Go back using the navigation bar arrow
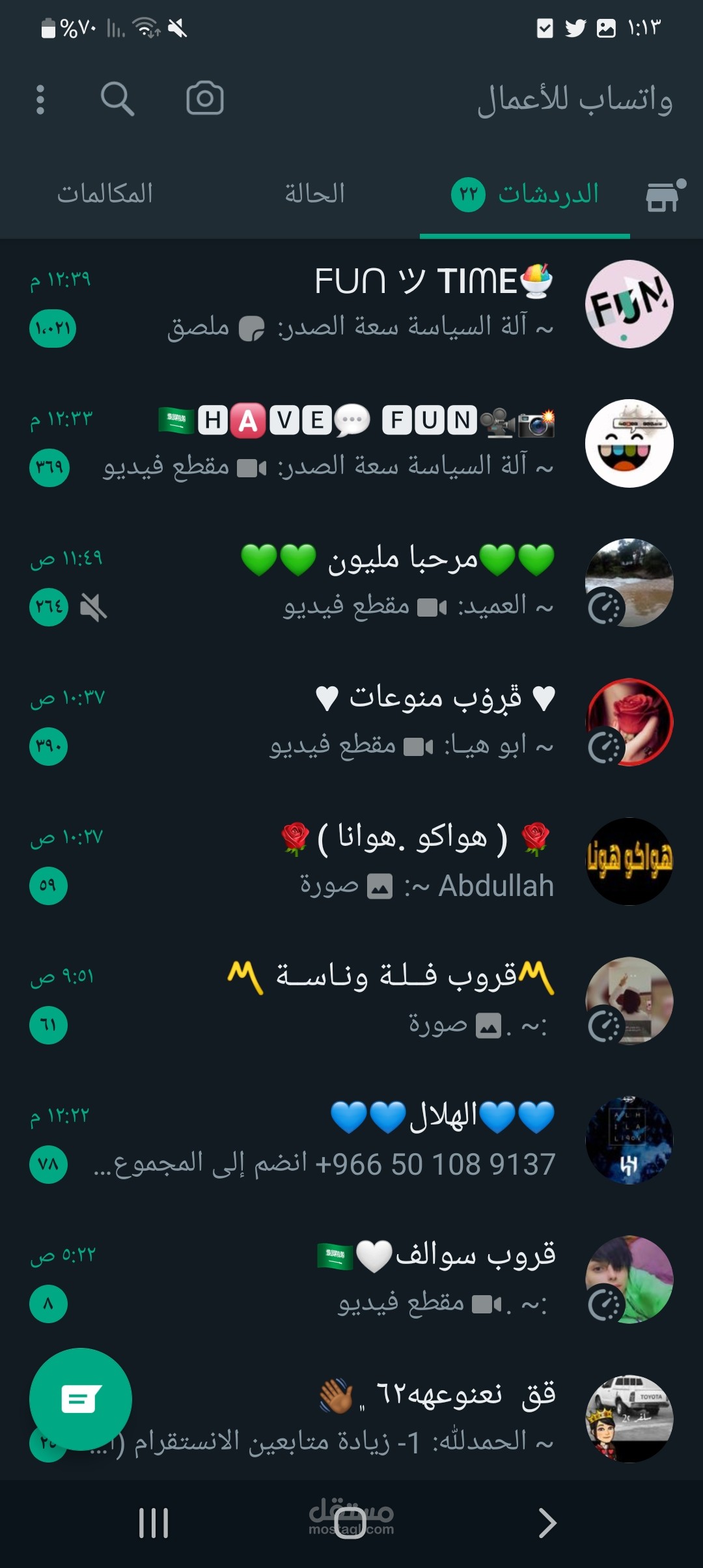The height and width of the screenshot is (1568, 703). [x=547, y=1523]
